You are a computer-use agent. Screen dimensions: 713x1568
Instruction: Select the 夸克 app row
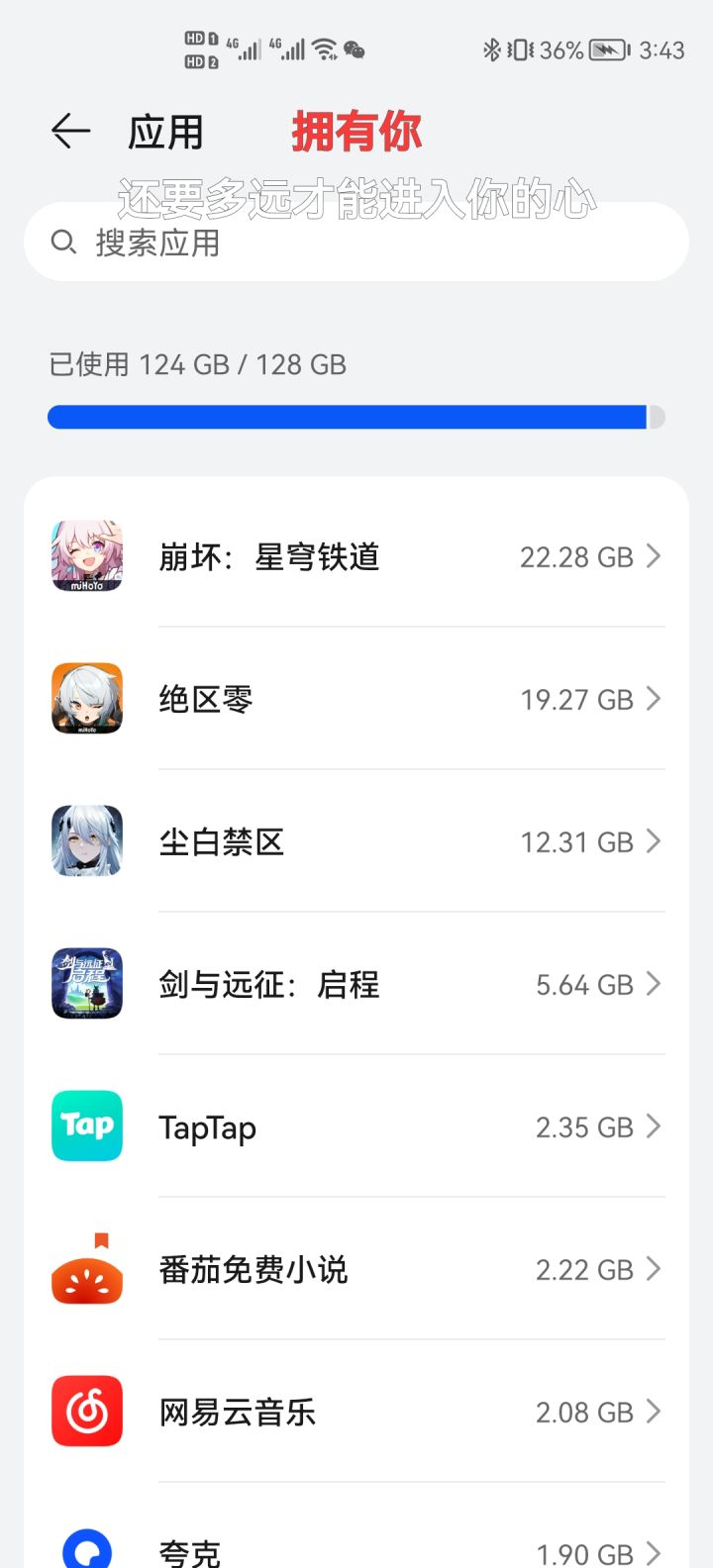tap(356, 1548)
